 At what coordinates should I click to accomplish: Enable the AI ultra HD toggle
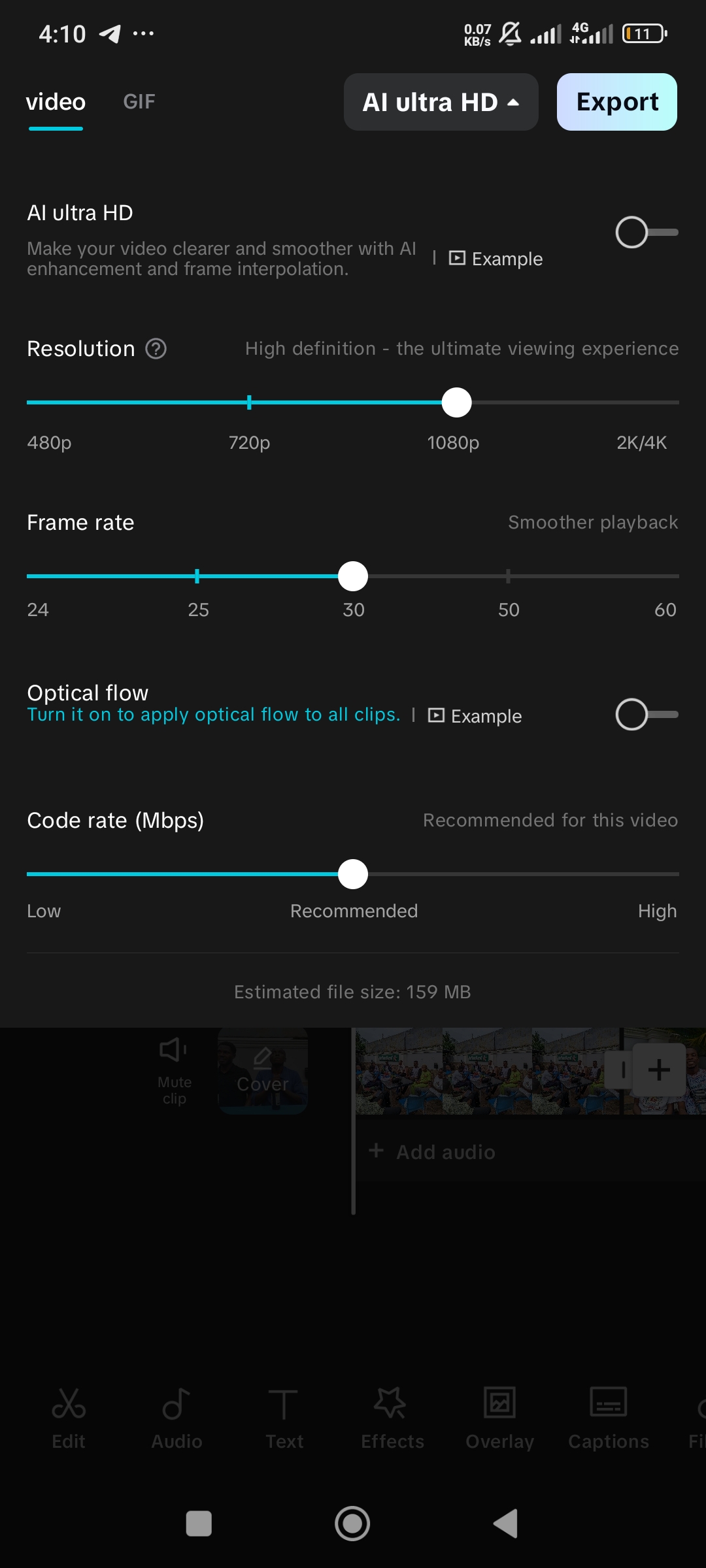(x=647, y=233)
